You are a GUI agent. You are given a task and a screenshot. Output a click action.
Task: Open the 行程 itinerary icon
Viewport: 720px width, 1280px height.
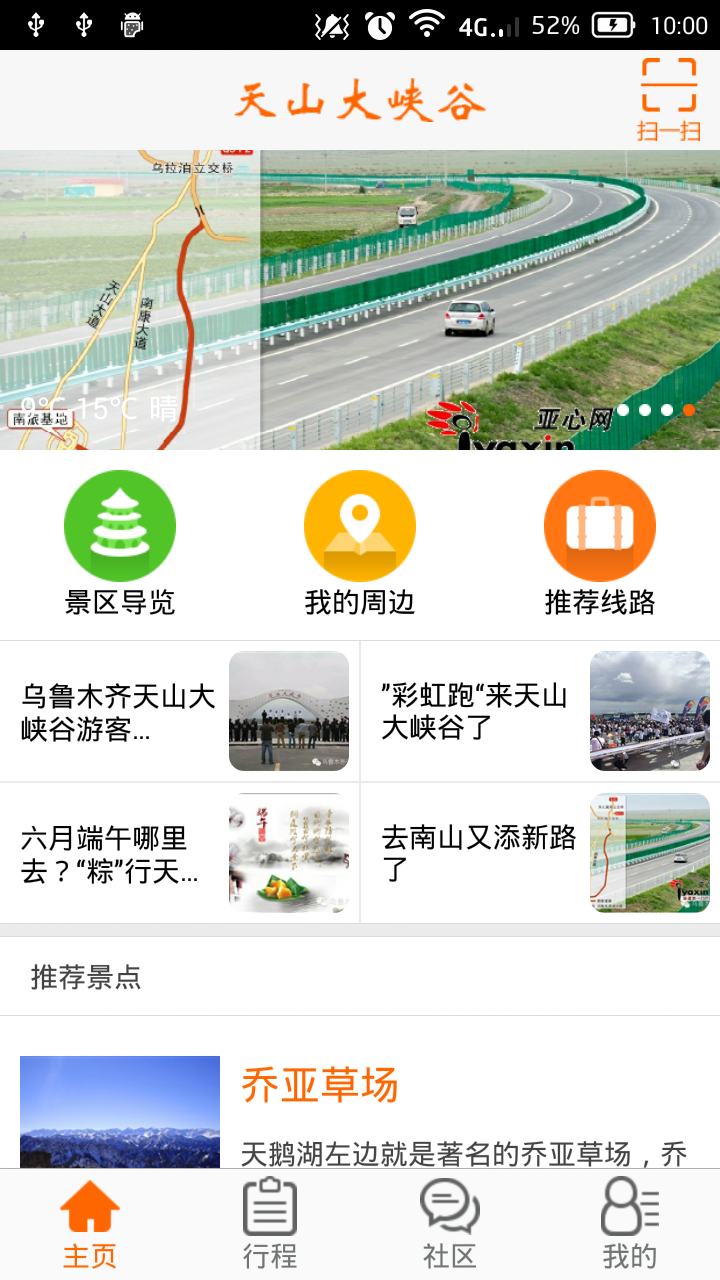click(269, 1210)
